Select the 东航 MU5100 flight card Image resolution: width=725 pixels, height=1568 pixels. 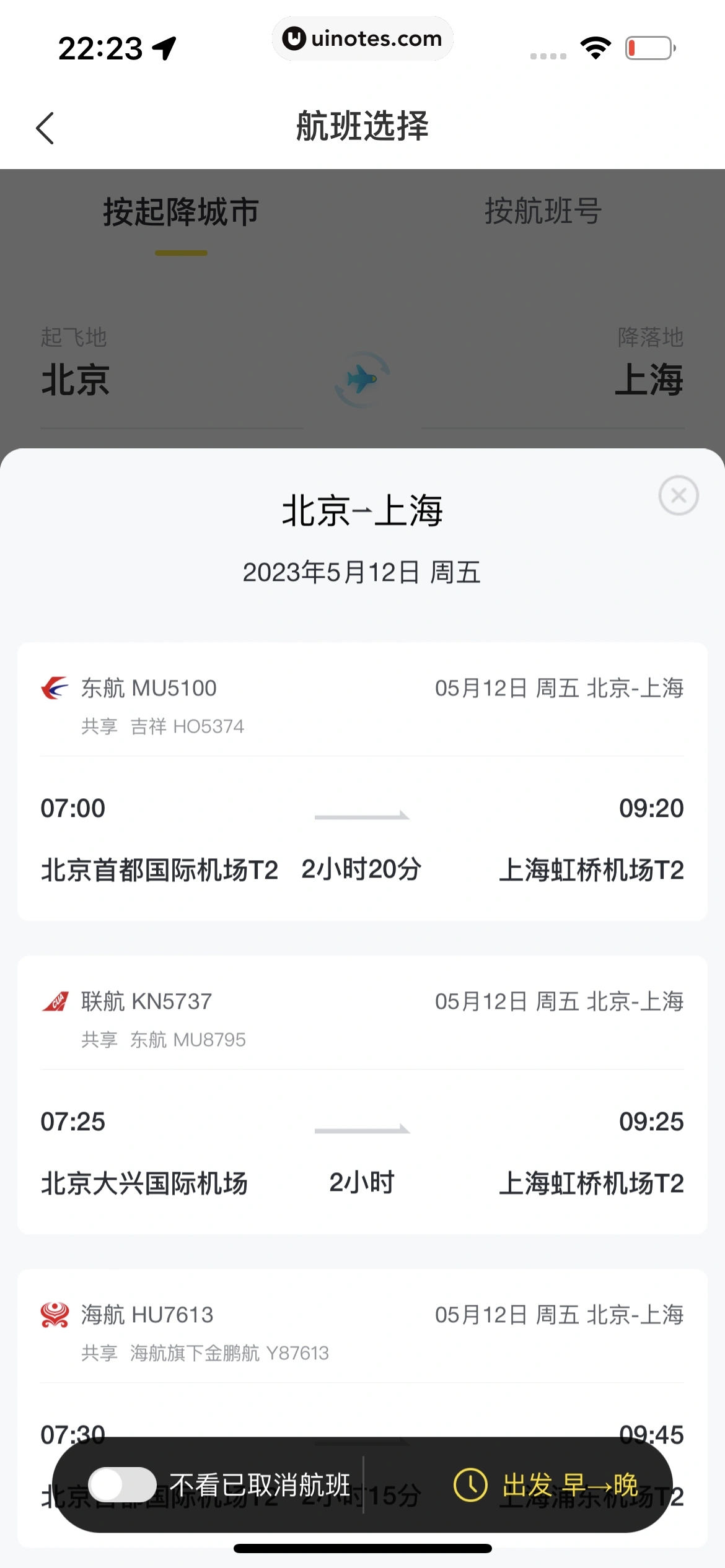362,782
